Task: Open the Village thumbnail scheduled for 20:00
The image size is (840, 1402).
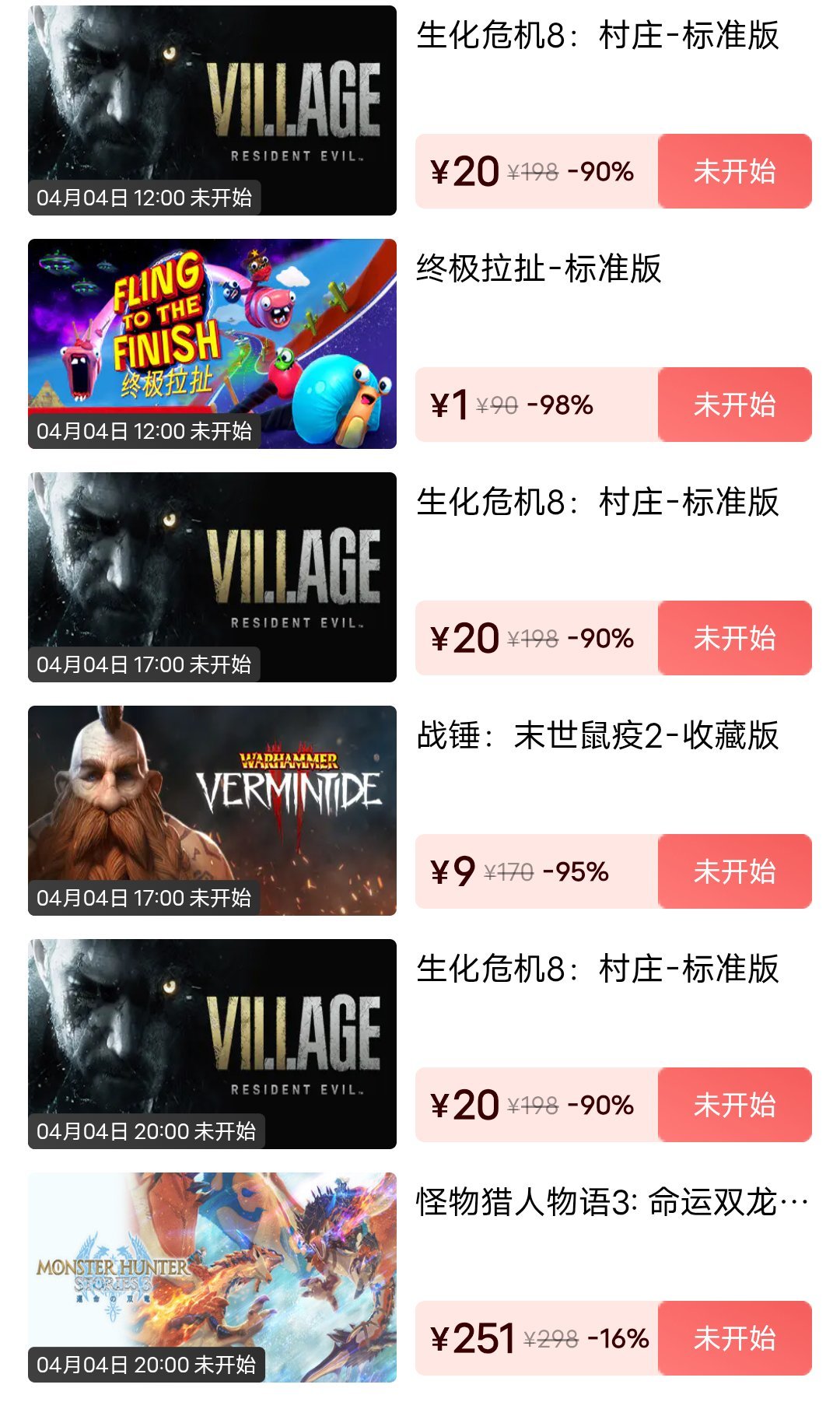Action: [x=212, y=1043]
